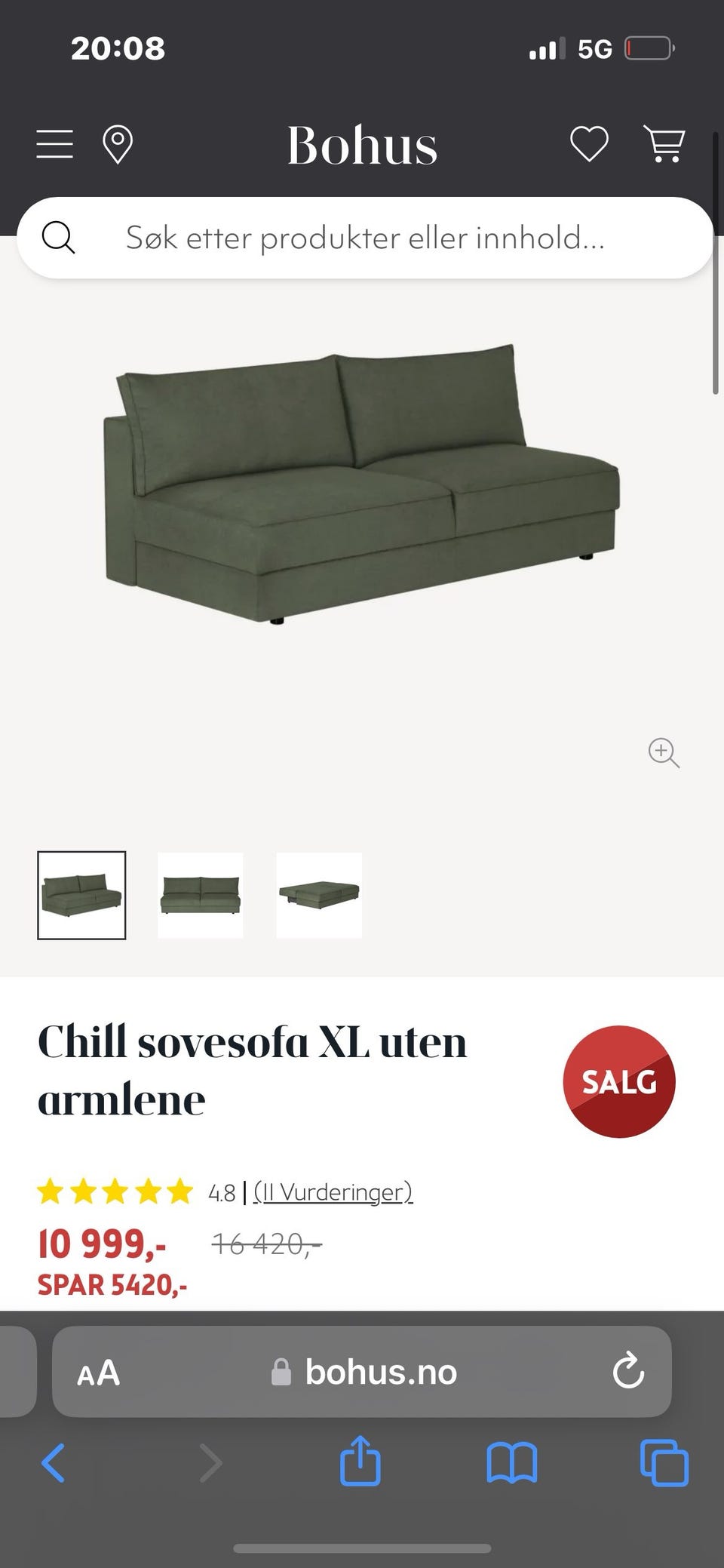Open the AA page settings menu

tap(99, 1373)
